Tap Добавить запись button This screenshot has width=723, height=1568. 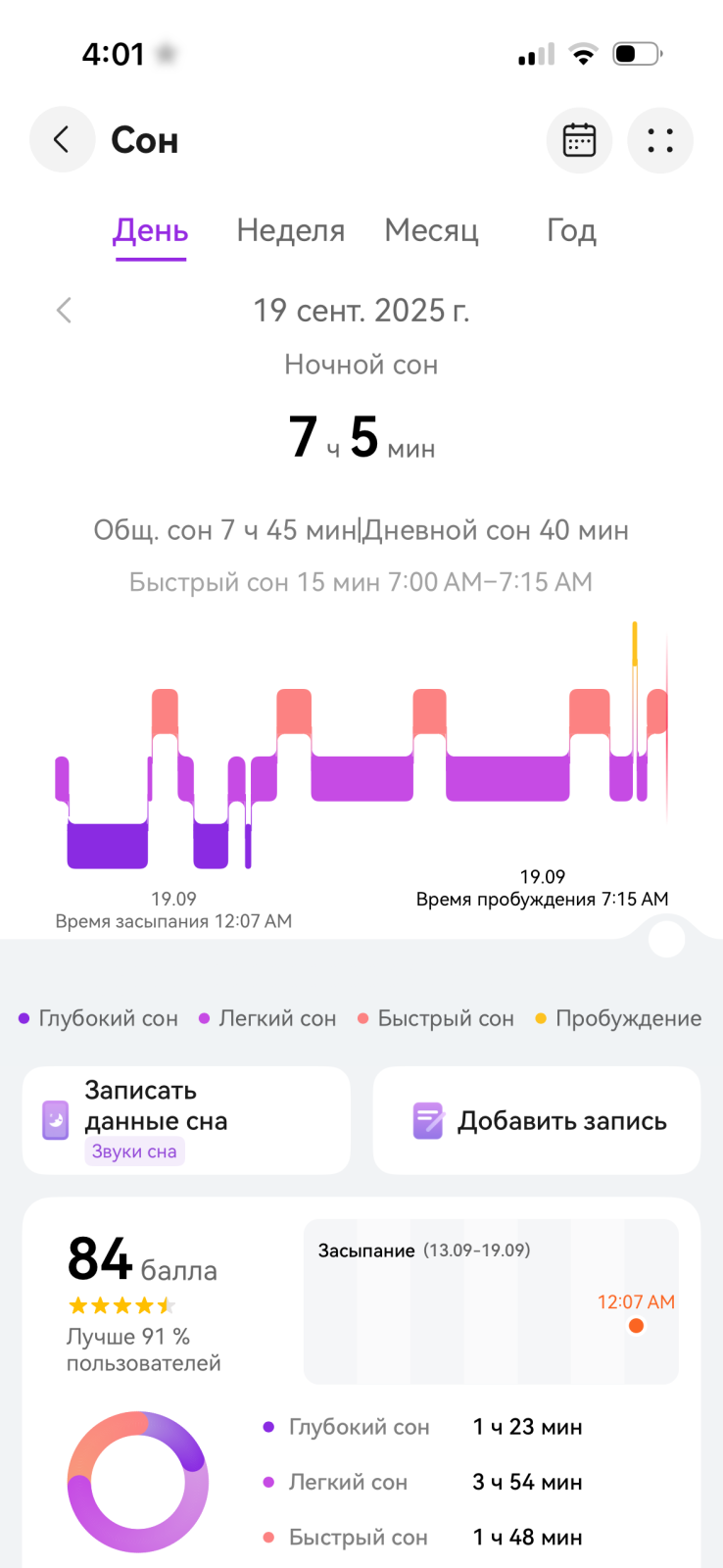click(x=537, y=1120)
